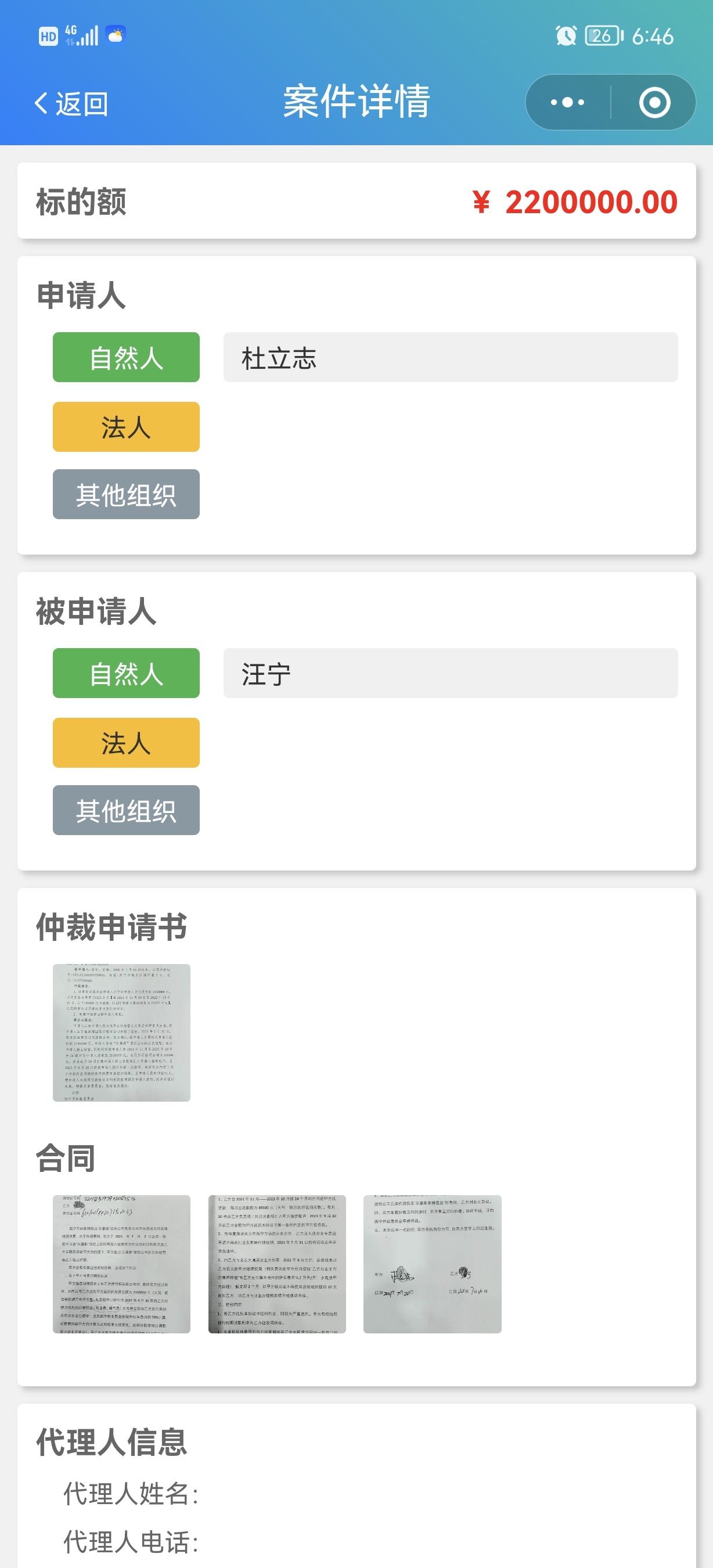Choose 其他组织 under 申请人
Screen dimensions: 713x1568
pyautogui.click(x=126, y=494)
